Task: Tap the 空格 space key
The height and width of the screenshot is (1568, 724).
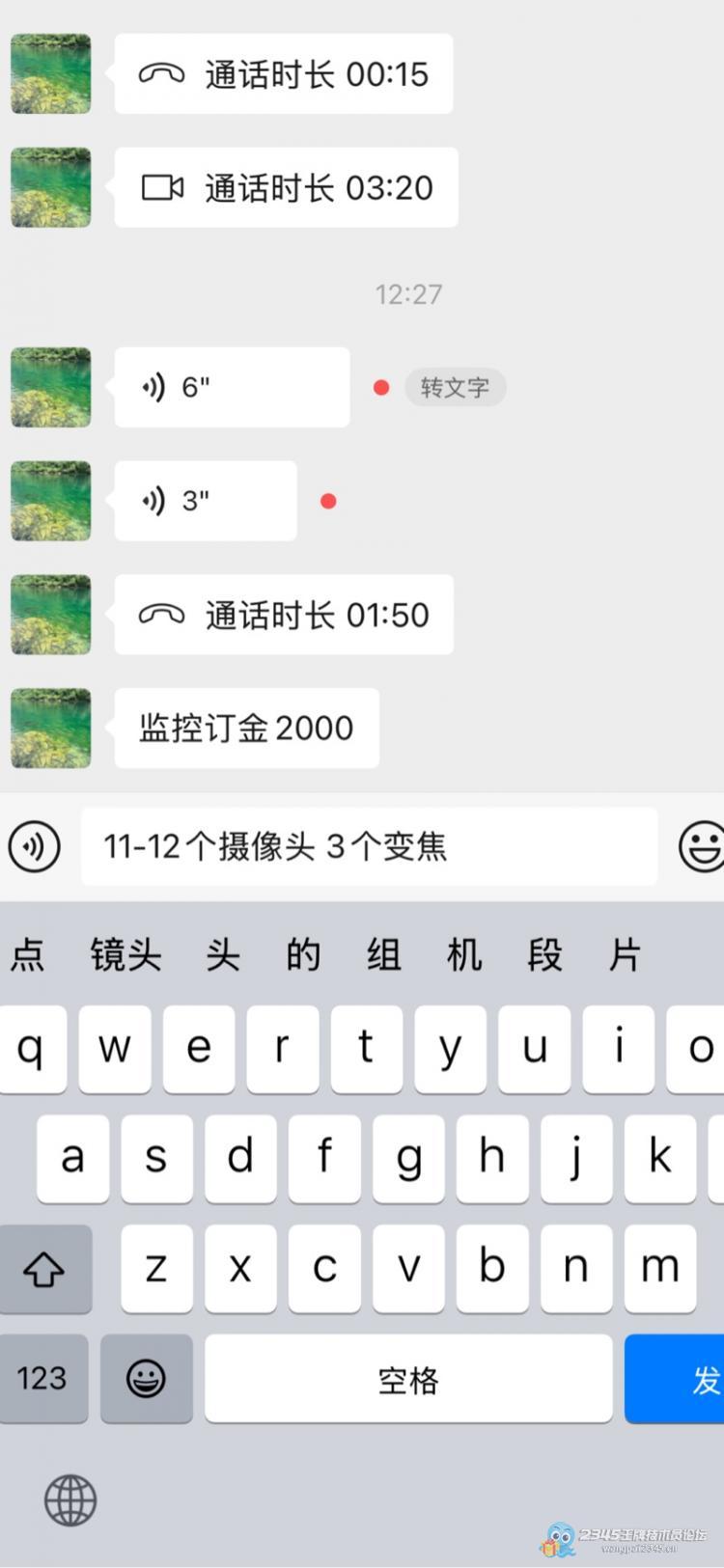Action: (408, 1379)
